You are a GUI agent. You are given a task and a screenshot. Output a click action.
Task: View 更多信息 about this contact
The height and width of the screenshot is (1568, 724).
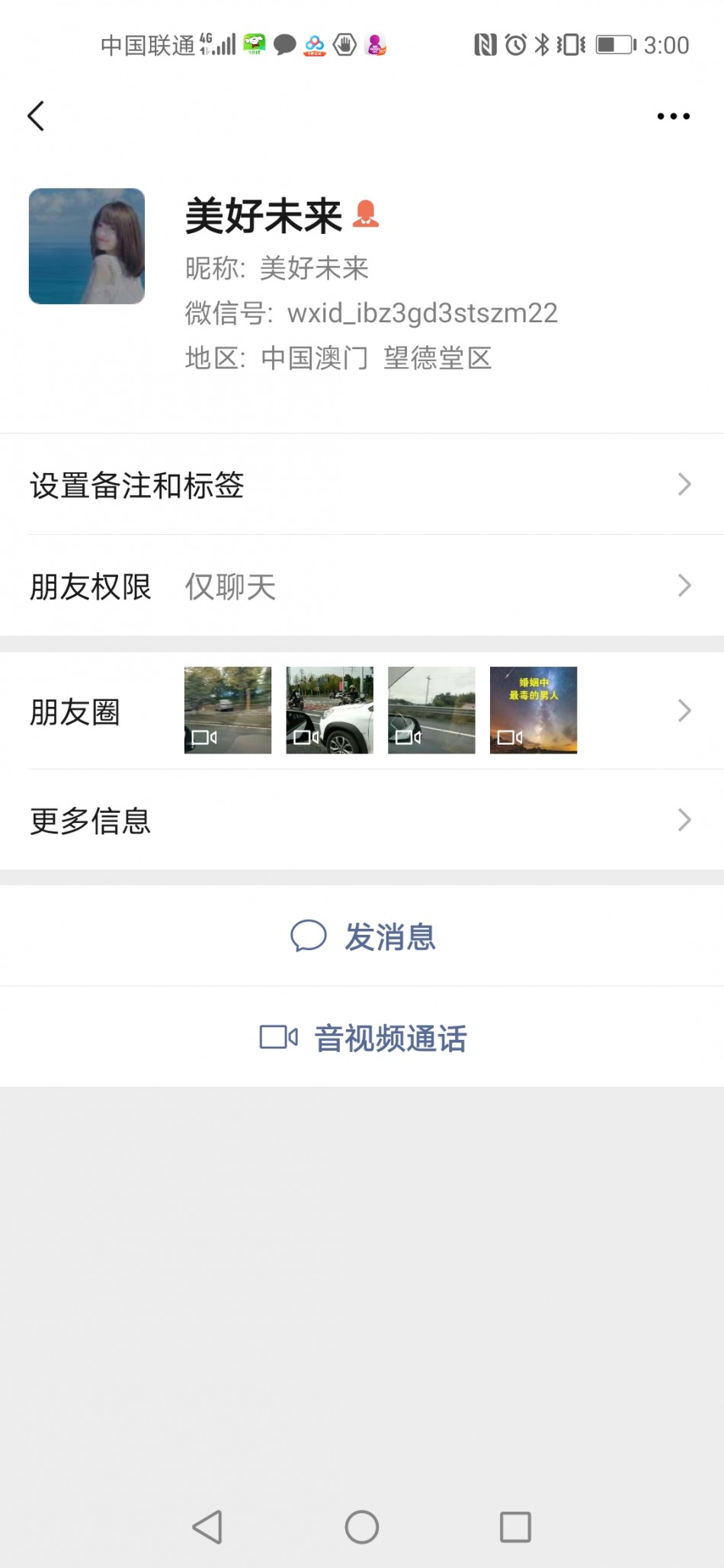(361, 821)
